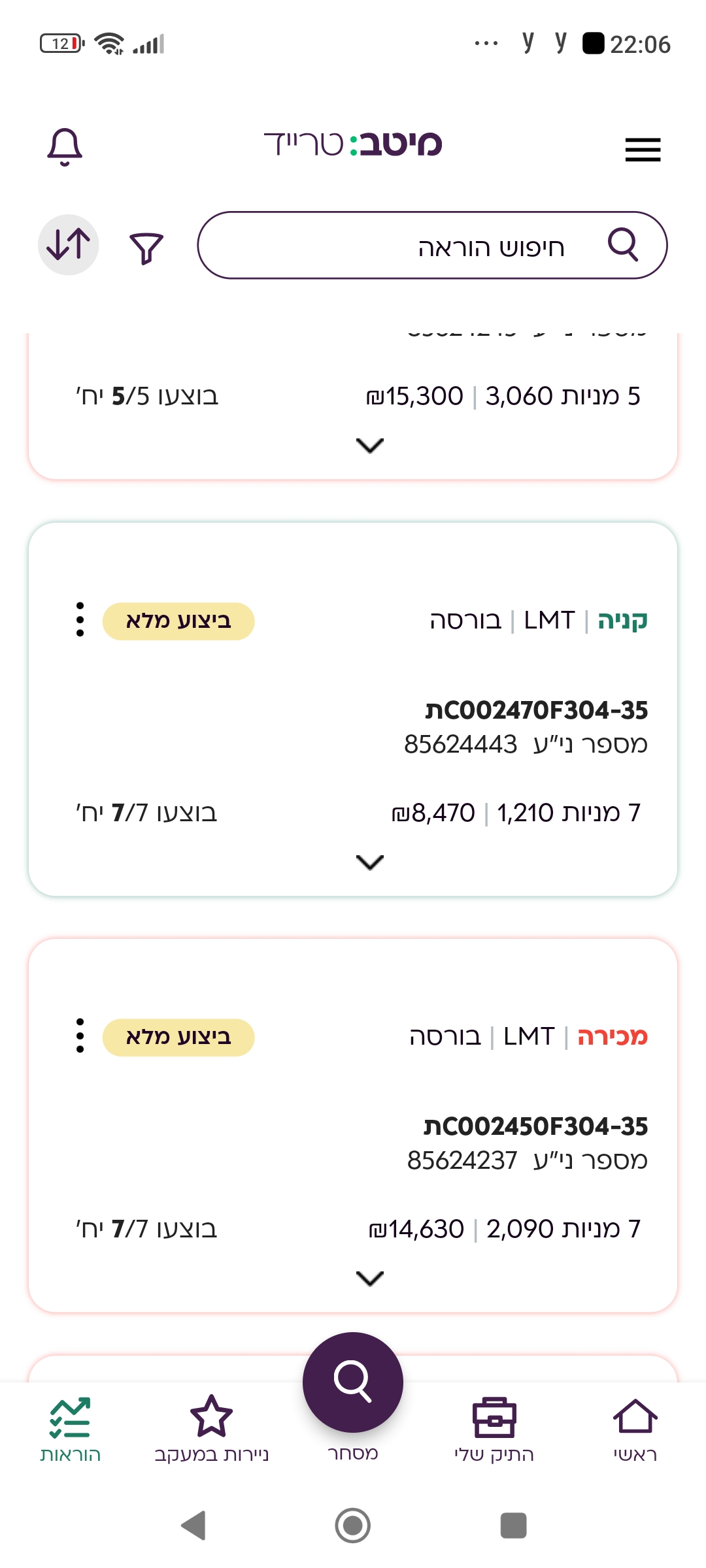Tap the חיפוש הוראה search field
Image resolution: width=706 pixels, height=1568 pixels.
[x=432, y=245]
